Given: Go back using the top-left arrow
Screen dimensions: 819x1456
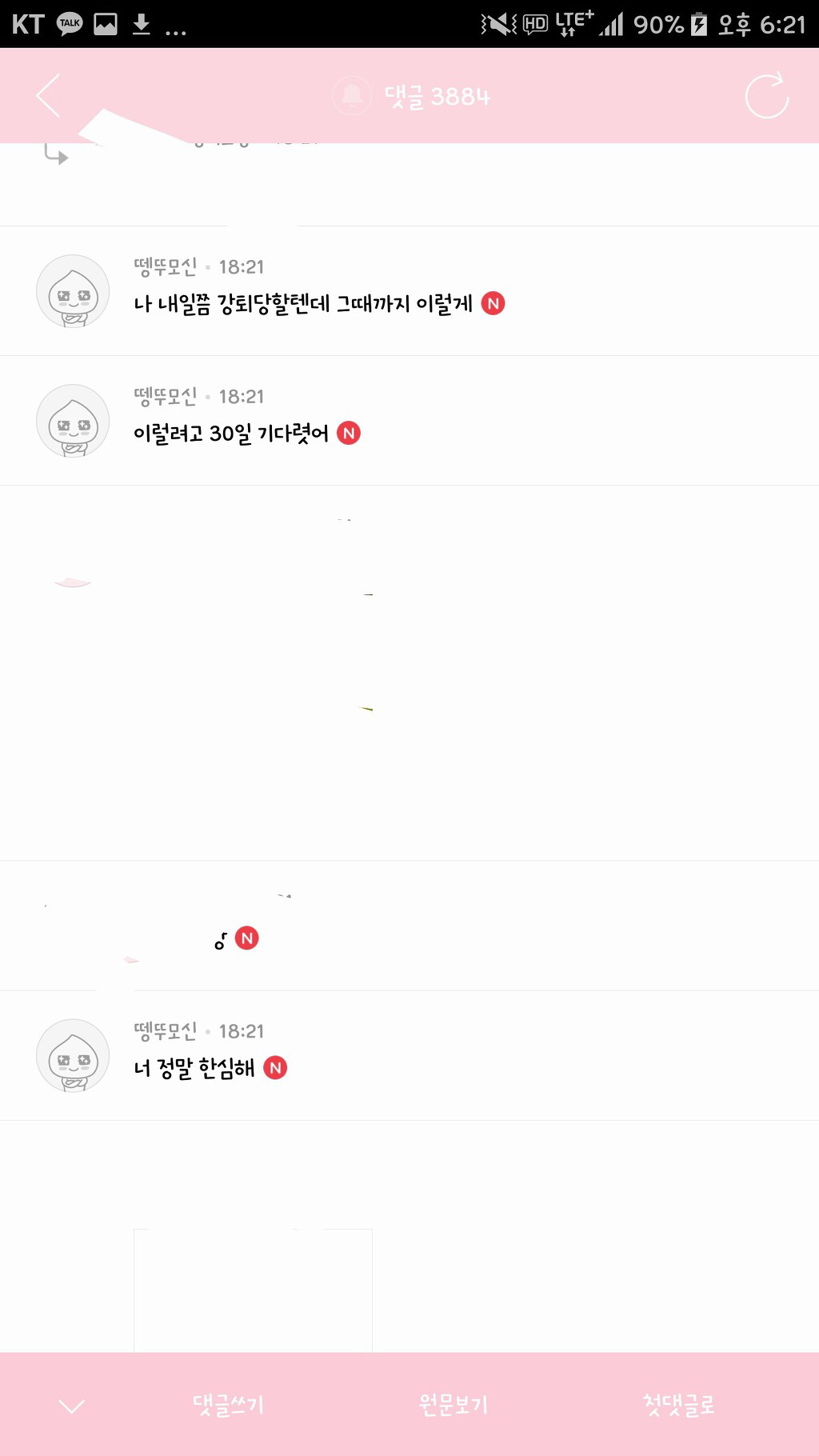Looking at the screenshot, I should click(x=49, y=96).
